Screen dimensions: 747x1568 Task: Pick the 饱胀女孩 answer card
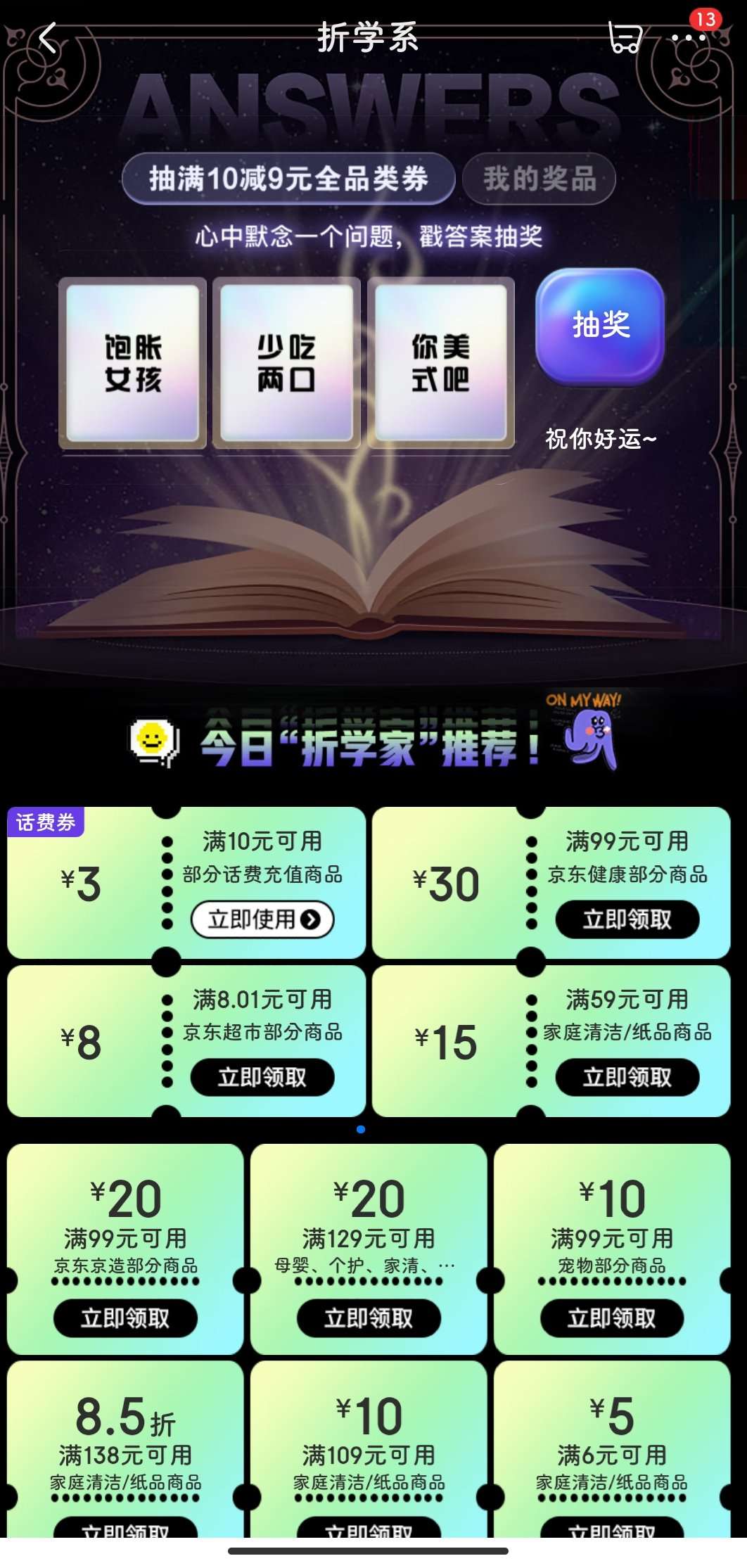point(133,363)
